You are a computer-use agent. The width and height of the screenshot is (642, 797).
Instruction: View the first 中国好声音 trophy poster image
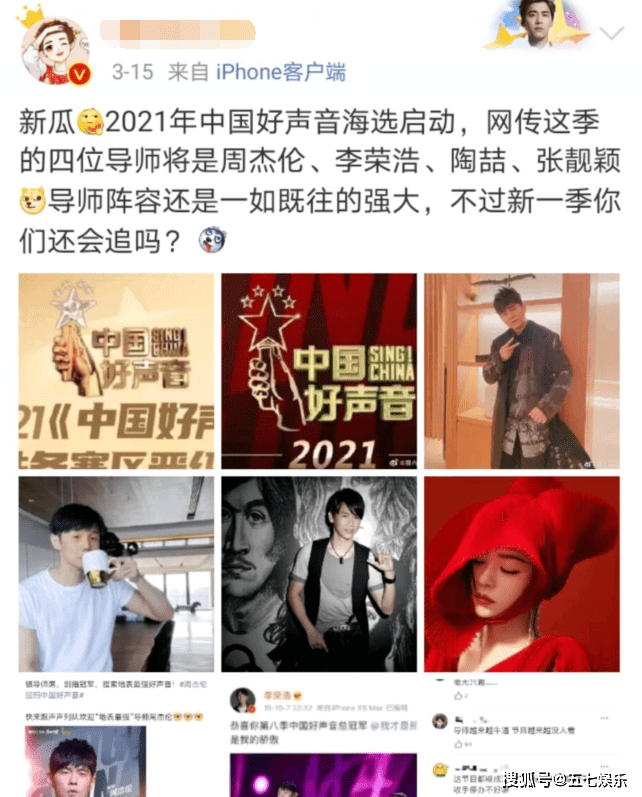(116, 371)
